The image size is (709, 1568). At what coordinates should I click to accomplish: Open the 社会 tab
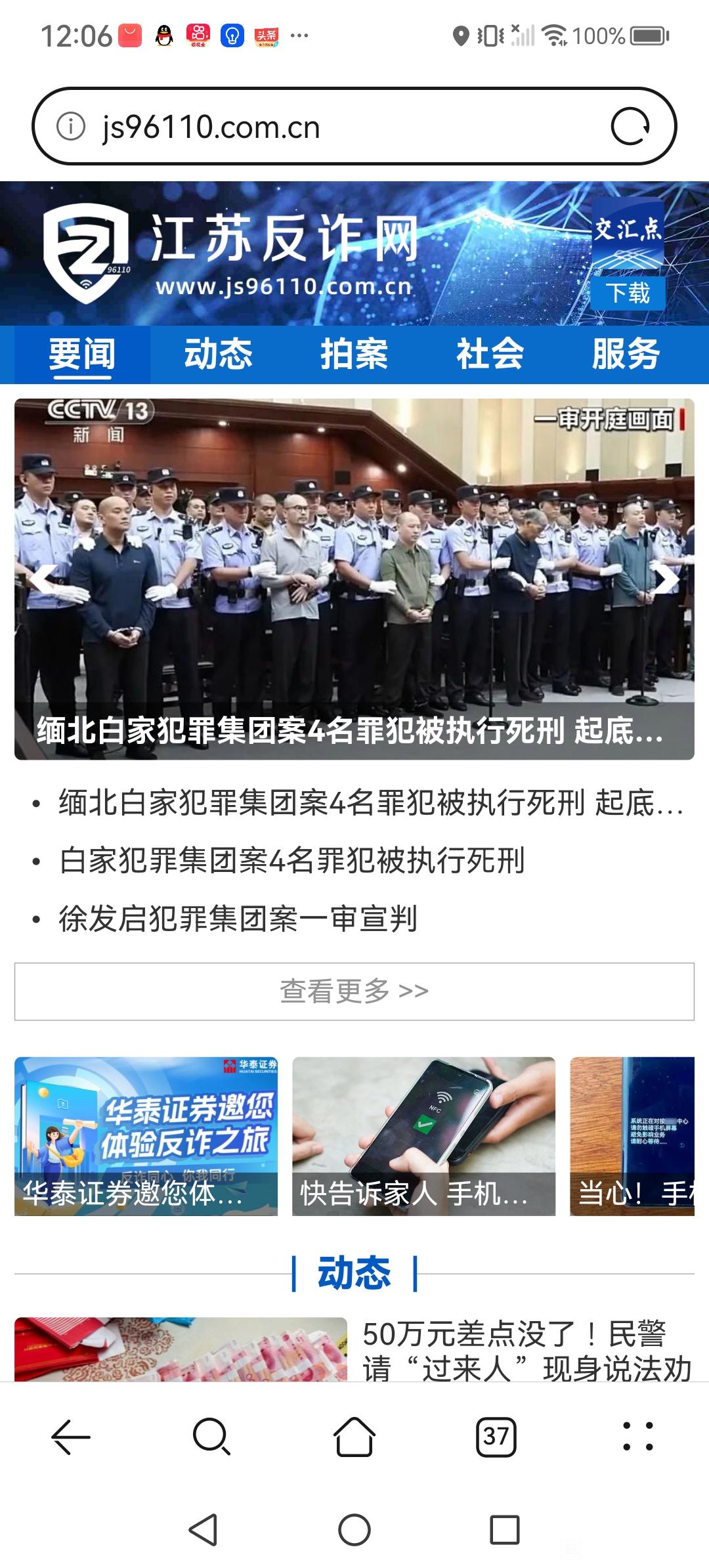point(490,355)
